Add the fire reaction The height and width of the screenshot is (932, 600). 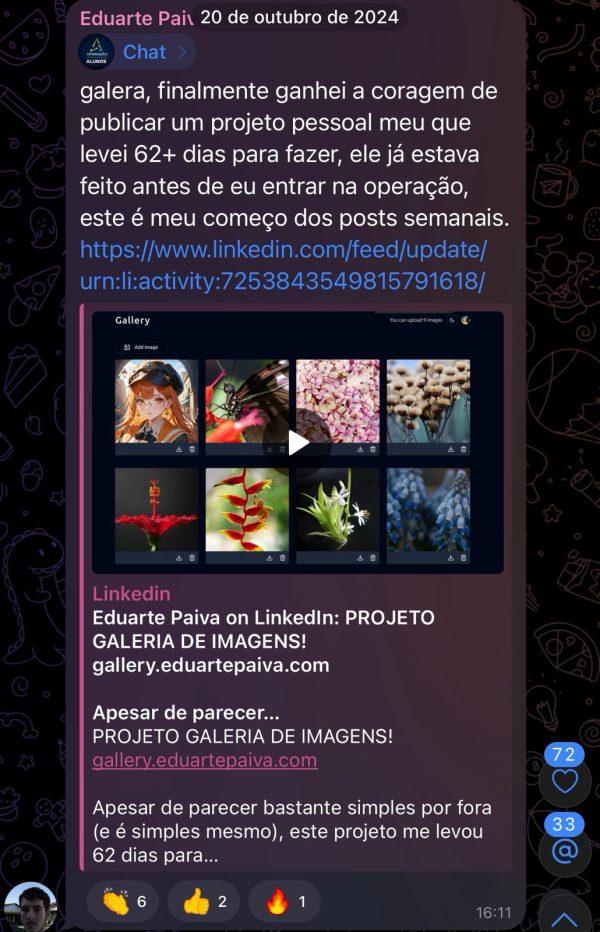(285, 901)
